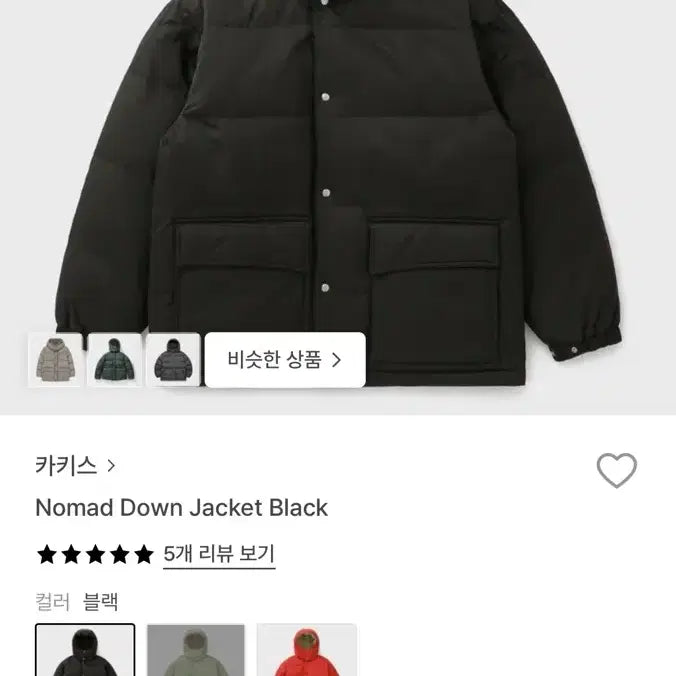Viewport: 676px width, 676px height.
Task: Add the Nomad Down Jacket to wishlist
Action: [x=616, y=470]
